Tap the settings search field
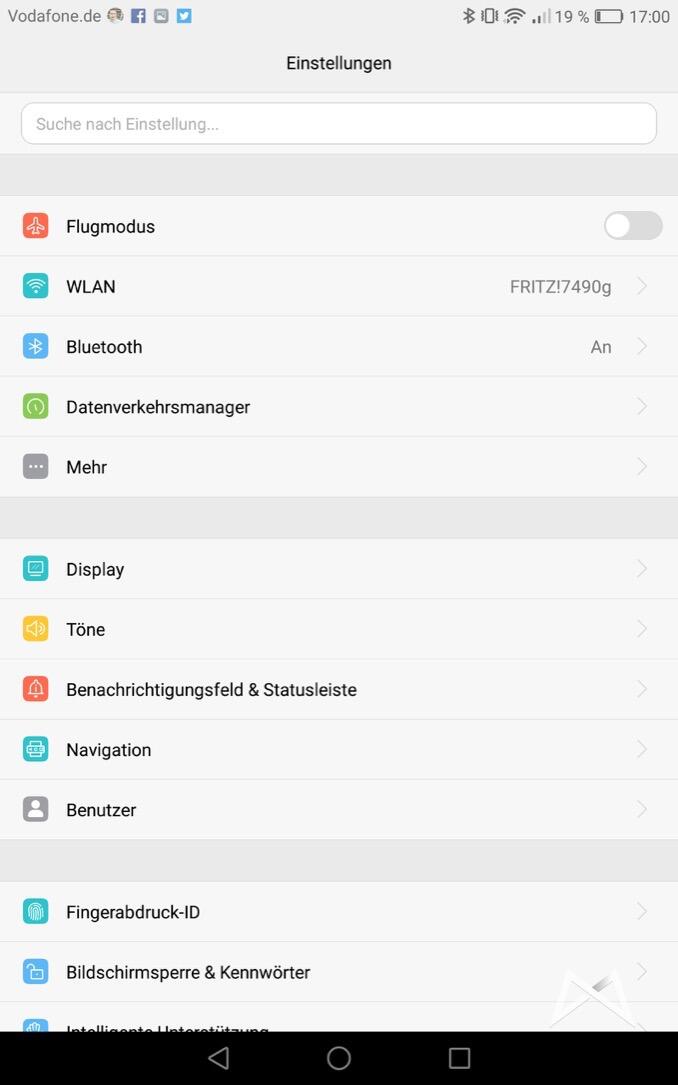This screenshot has height=1085, width=678. pyautogui.click(x=338, y=124)
